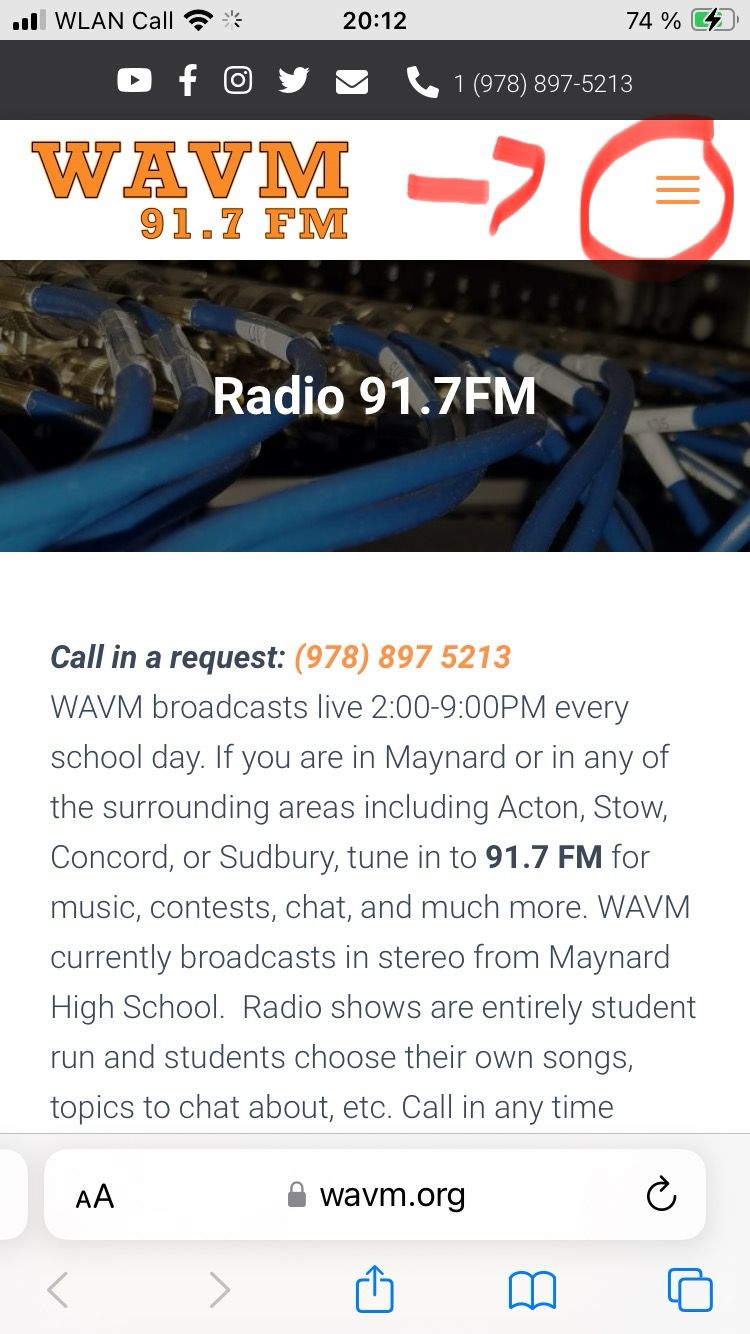
Task: Reload the page
Action: pyautogui.click(x=661, y=1195)
